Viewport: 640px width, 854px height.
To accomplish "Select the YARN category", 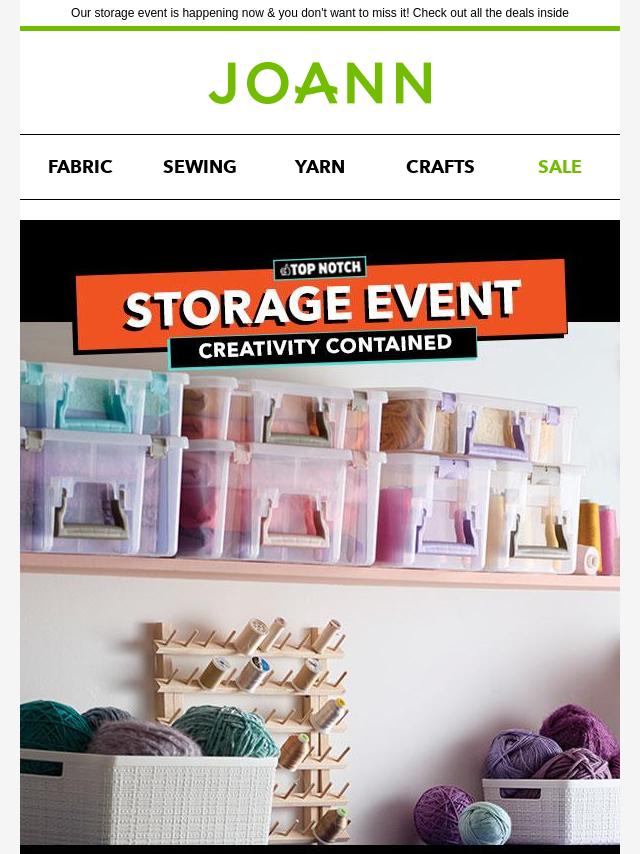I will [320, 167].
